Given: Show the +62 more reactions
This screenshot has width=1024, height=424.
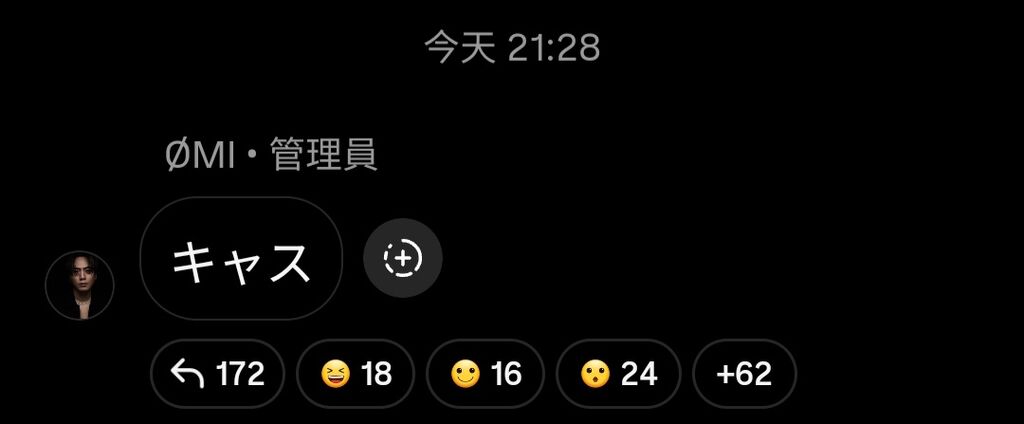Looking at the screenshot, I should (x=744, y=374).
